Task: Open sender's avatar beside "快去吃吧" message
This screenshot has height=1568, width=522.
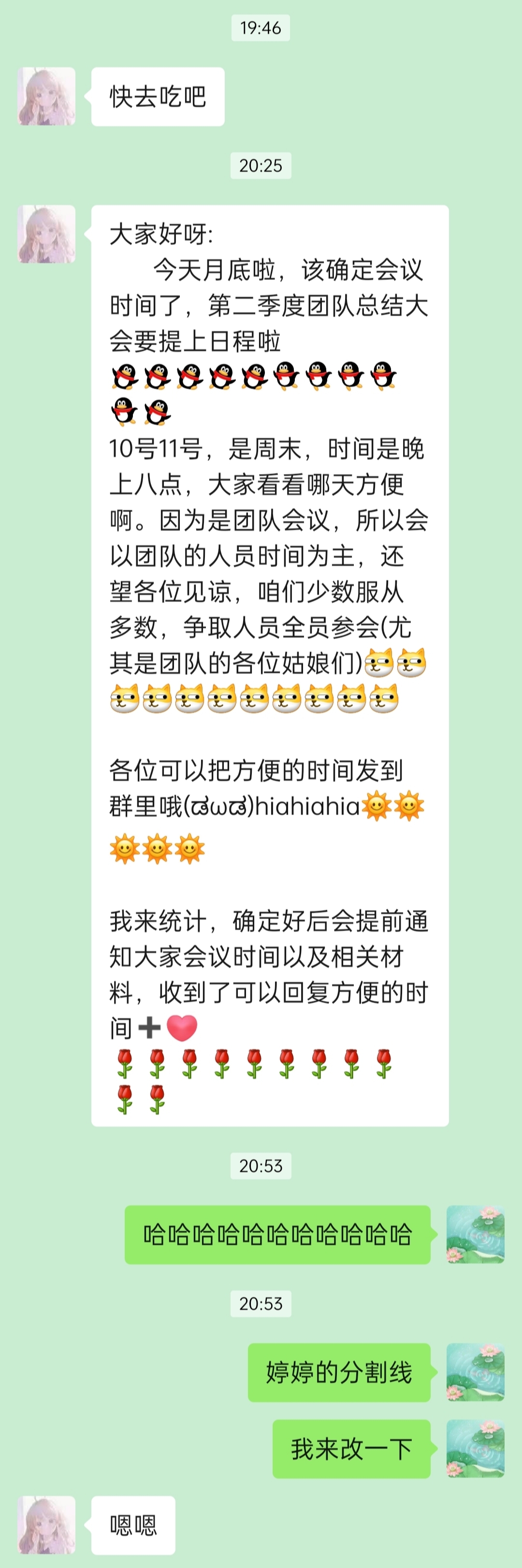Action: (x=47, y=96)
